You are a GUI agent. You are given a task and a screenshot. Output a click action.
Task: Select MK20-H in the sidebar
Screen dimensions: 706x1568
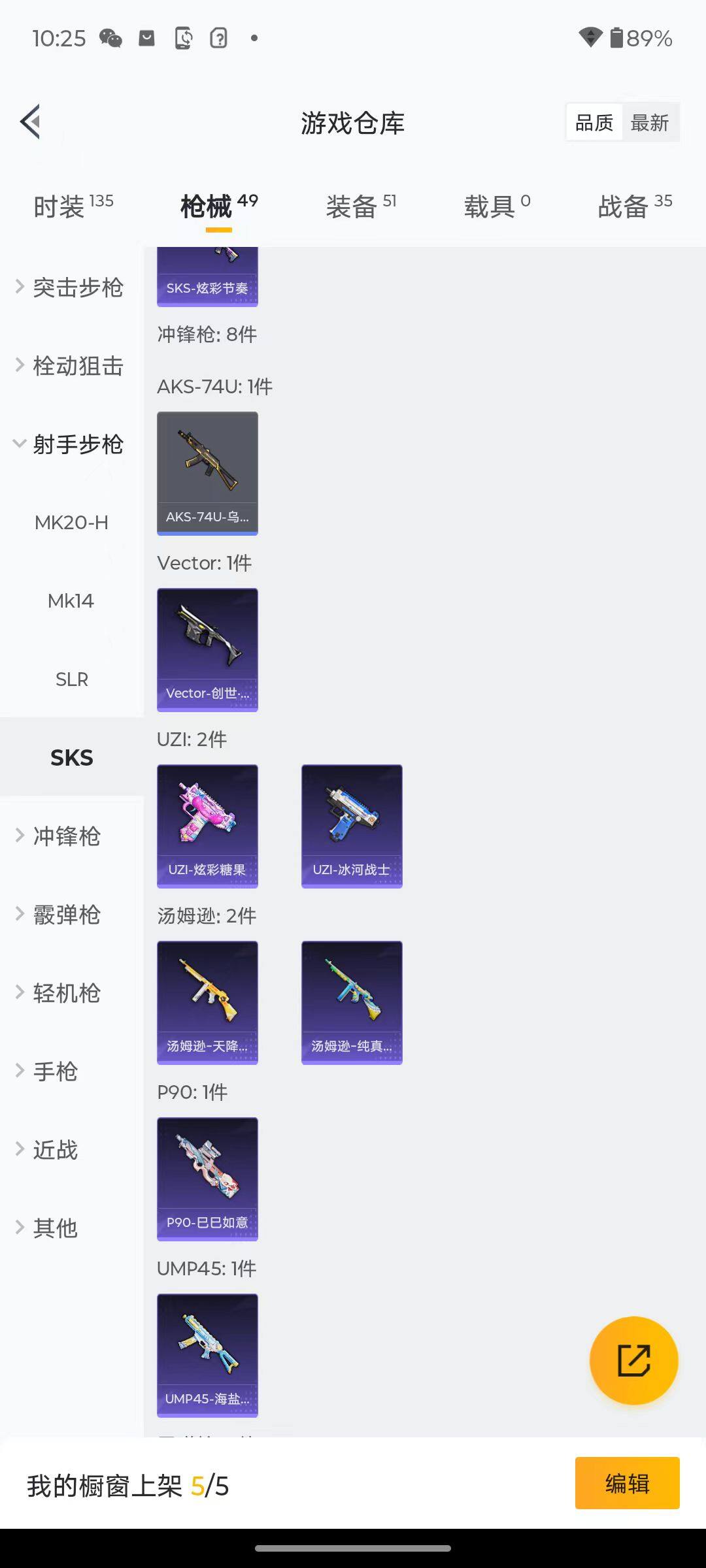71,523
